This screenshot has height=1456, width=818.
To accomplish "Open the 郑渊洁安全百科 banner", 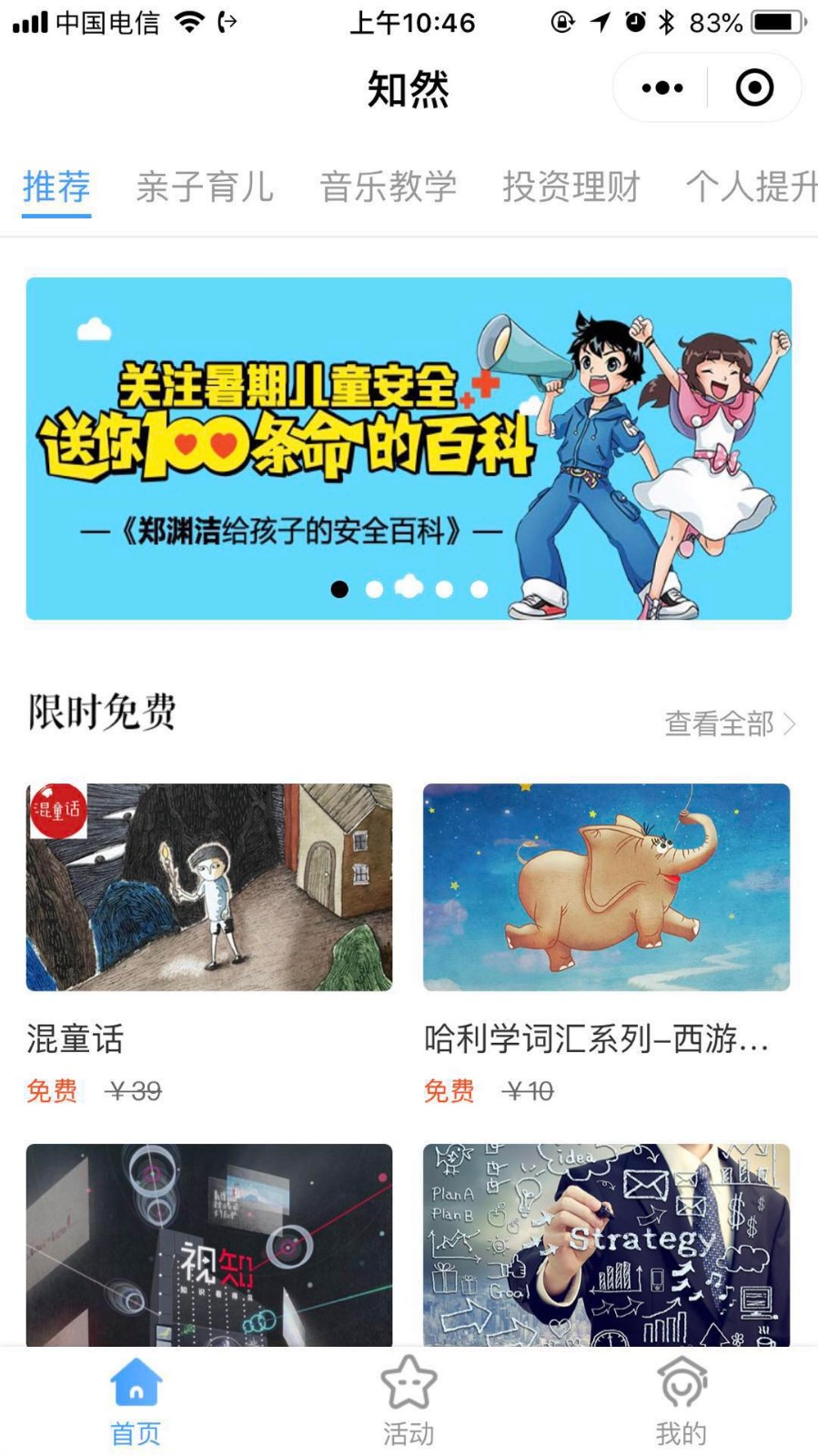I will (409, 449).
